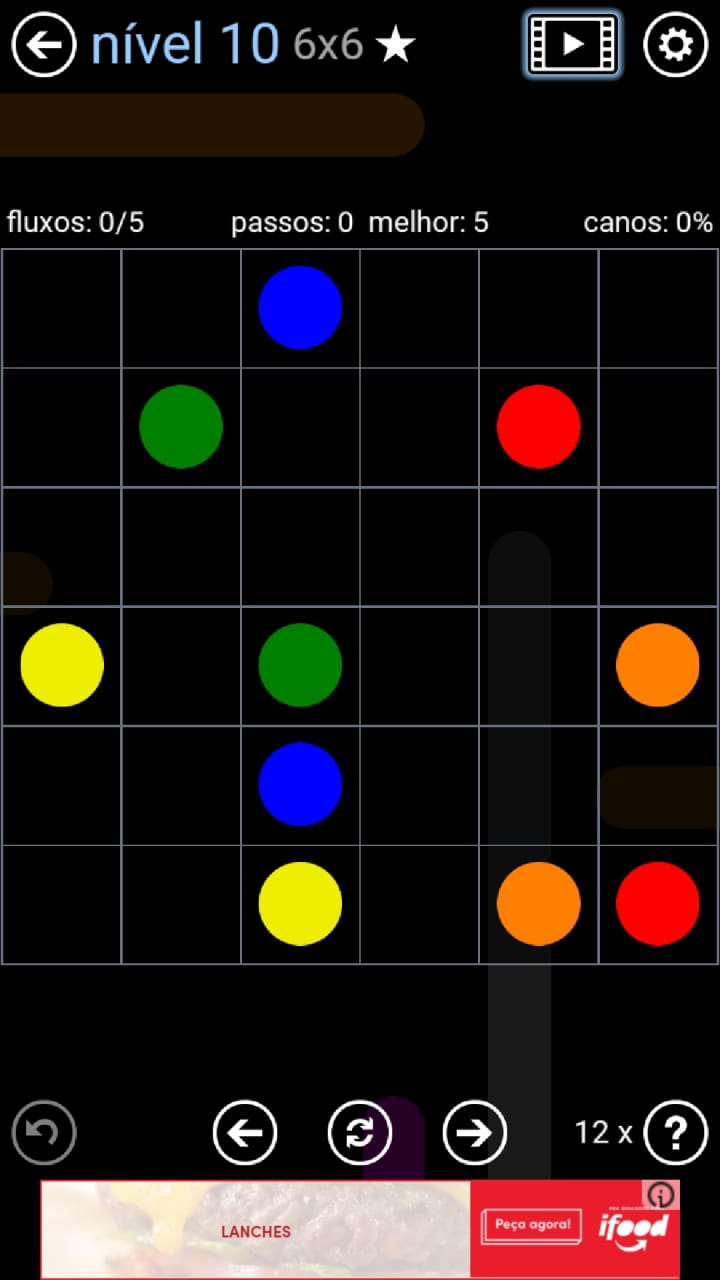Screen dimensions: 720x1280
Task: Select the yellow dot in bottom row
Action: tap(300, 903)
